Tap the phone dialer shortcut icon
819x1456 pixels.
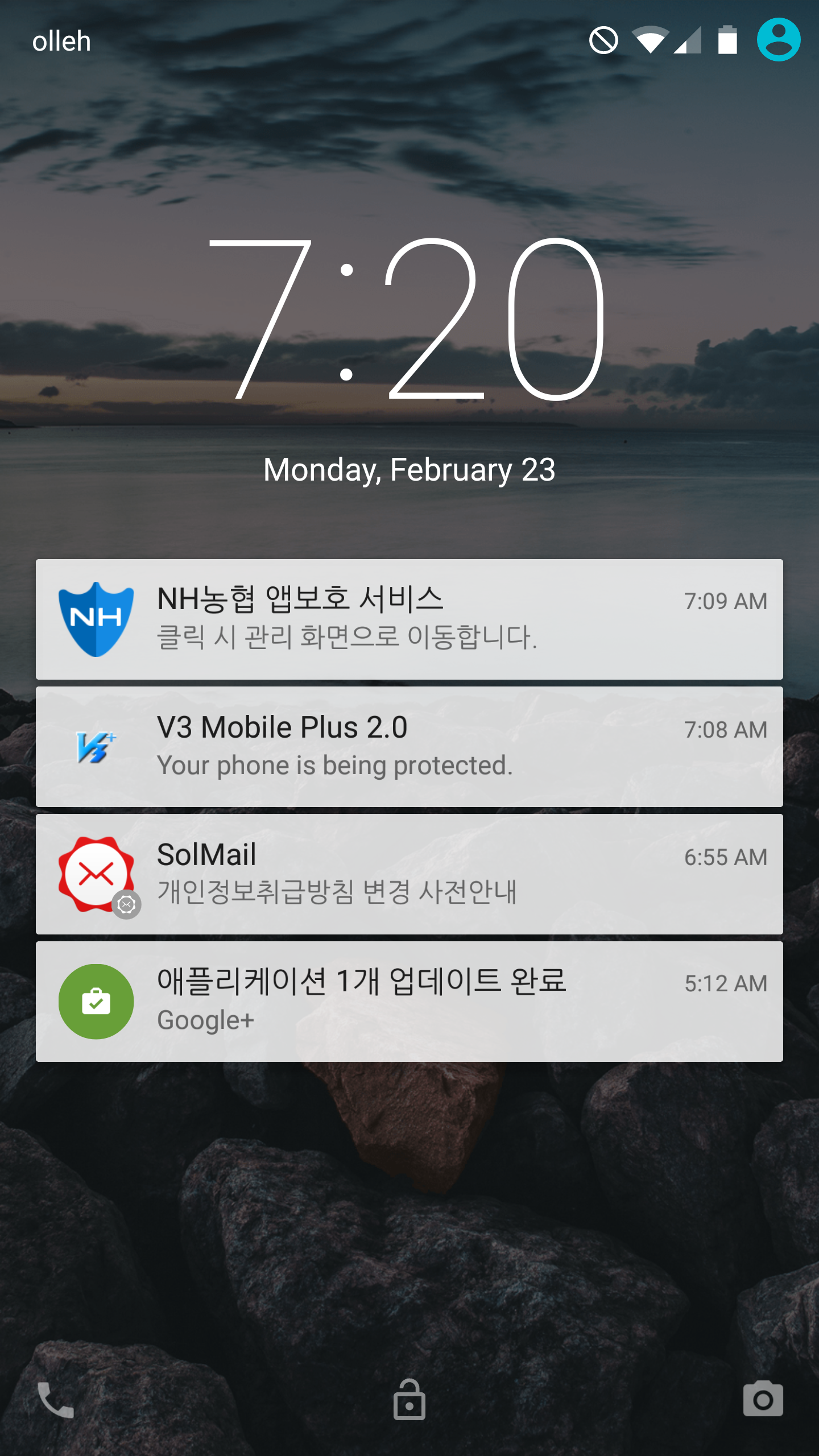click(55, 1400)
